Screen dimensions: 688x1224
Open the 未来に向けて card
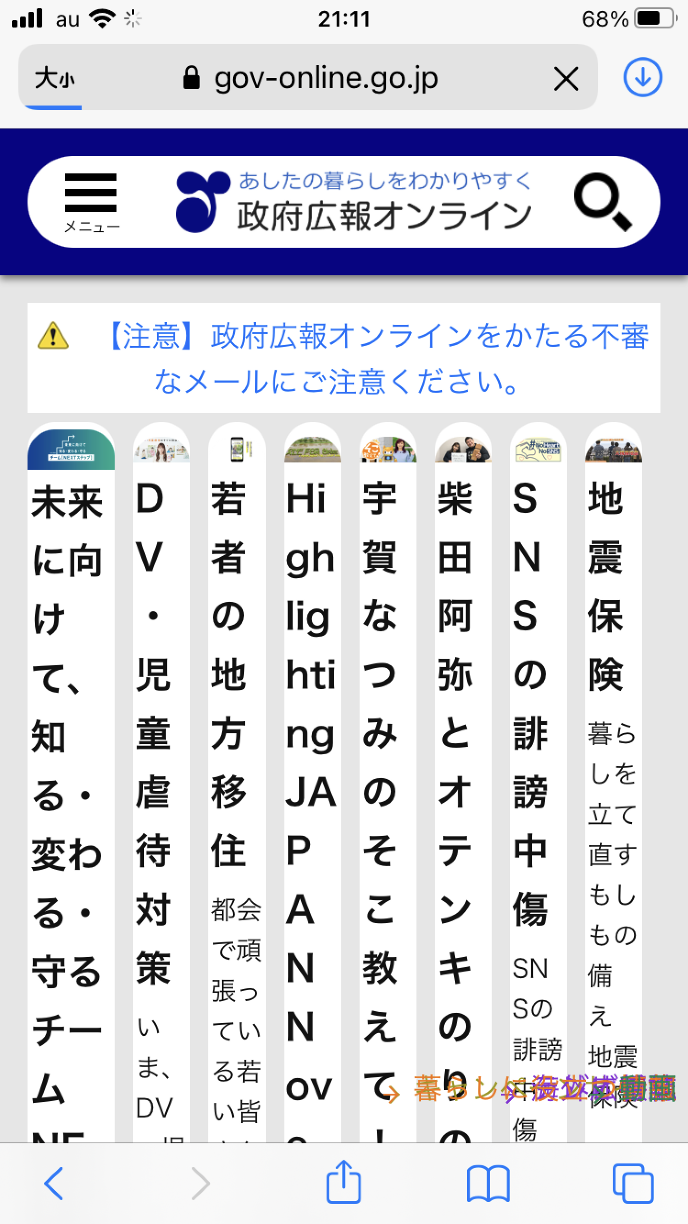click(x=70, y=700)
